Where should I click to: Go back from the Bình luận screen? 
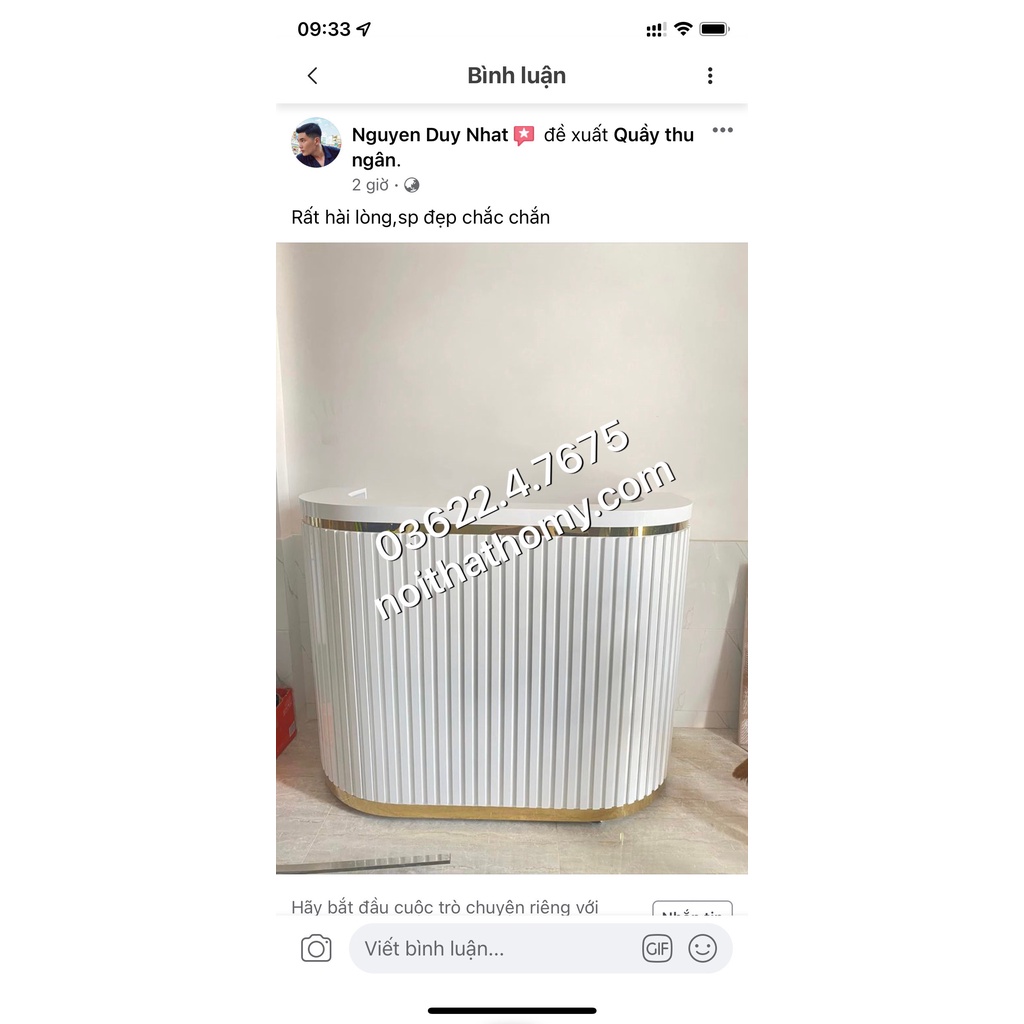313,76
